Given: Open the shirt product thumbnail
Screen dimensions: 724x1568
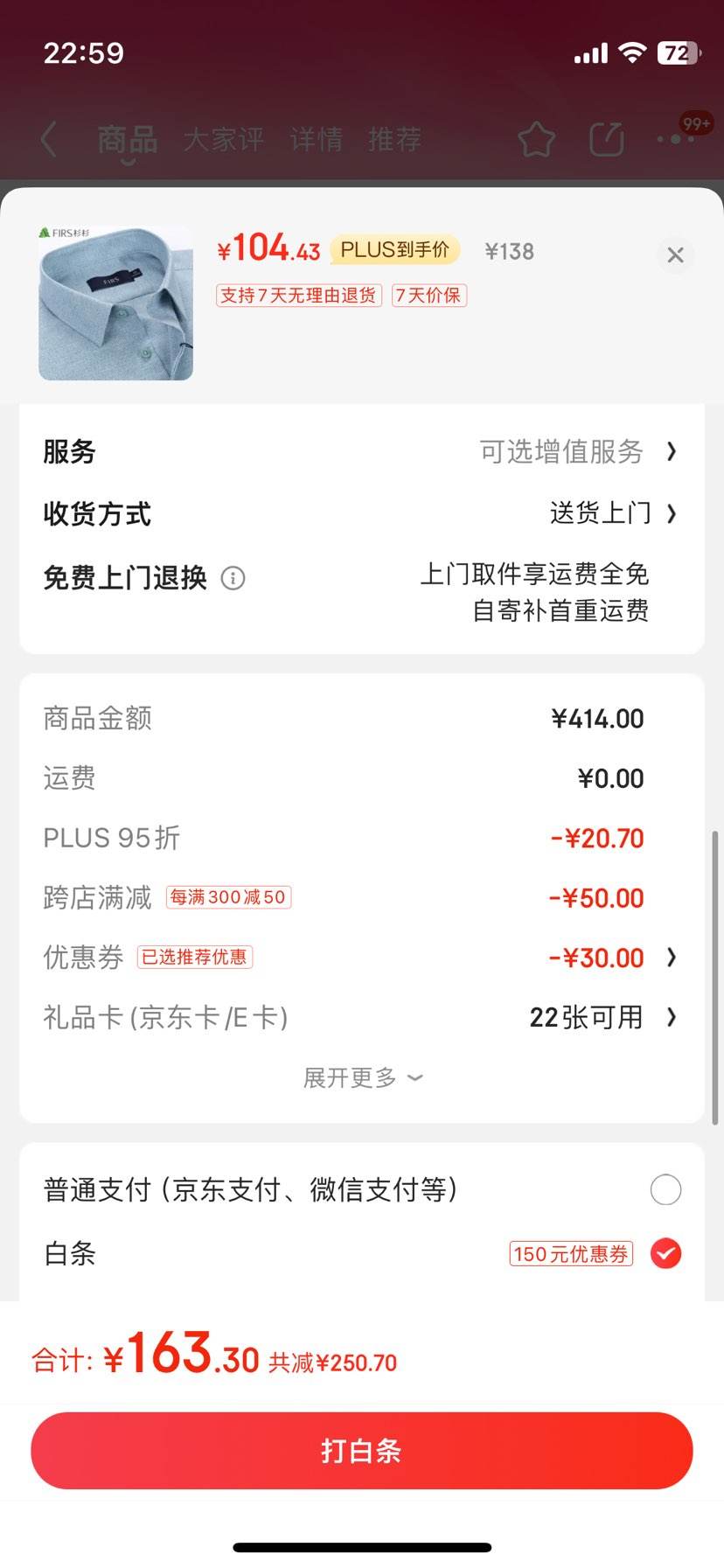Looking at the screenshot, I should [115, 302].
